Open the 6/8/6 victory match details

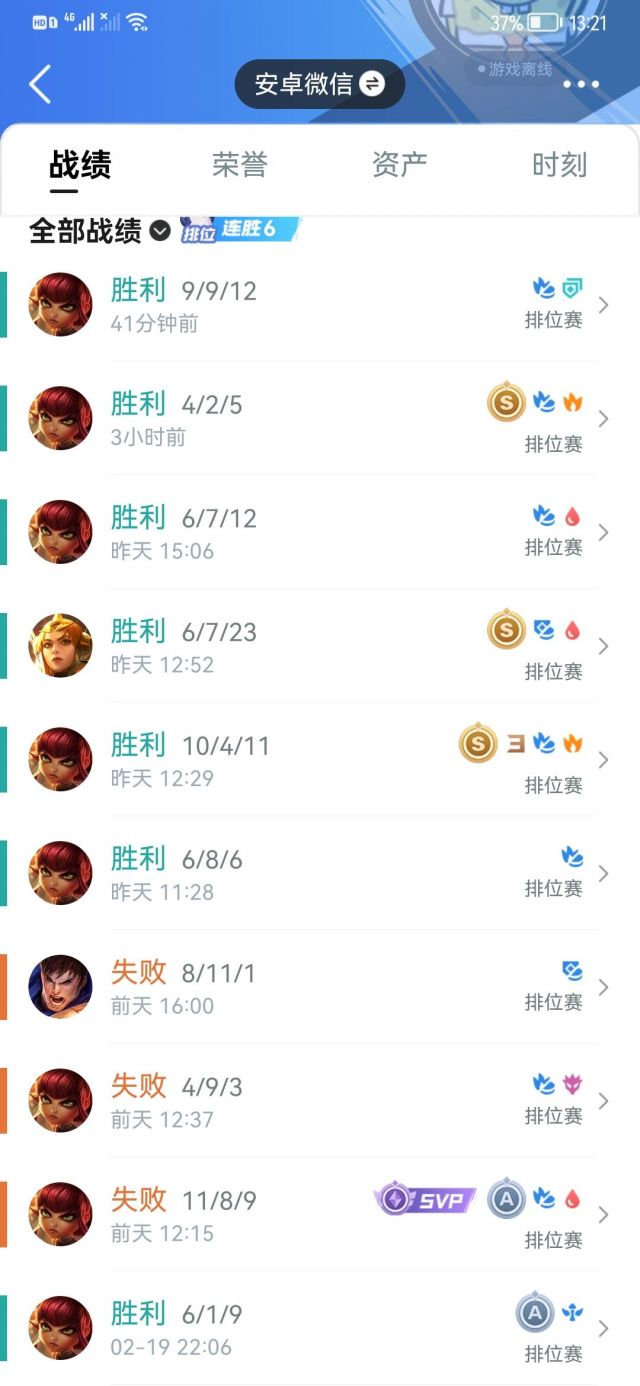(x=320, y=873)
